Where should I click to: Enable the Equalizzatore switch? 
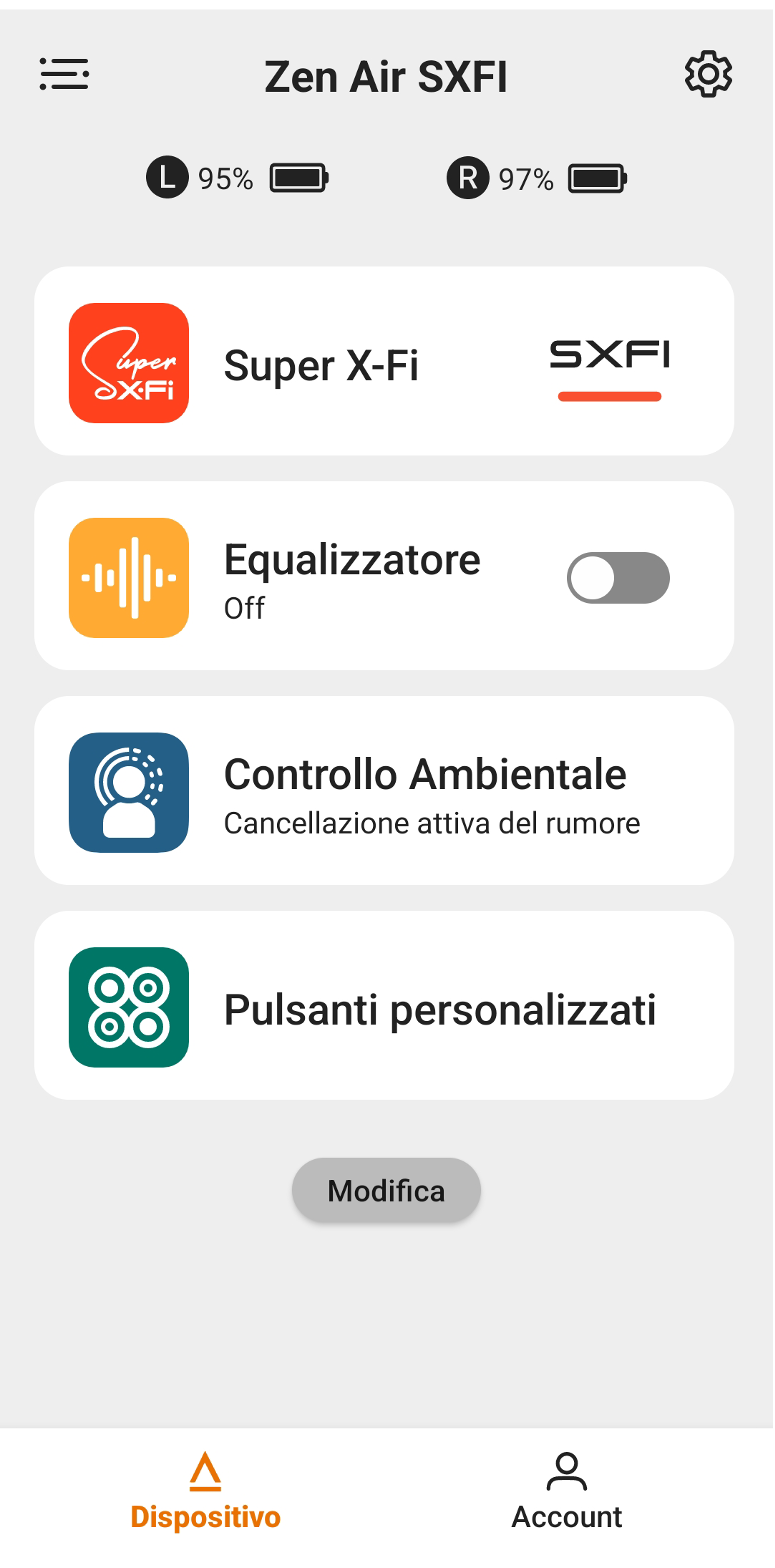click(618, 578)
